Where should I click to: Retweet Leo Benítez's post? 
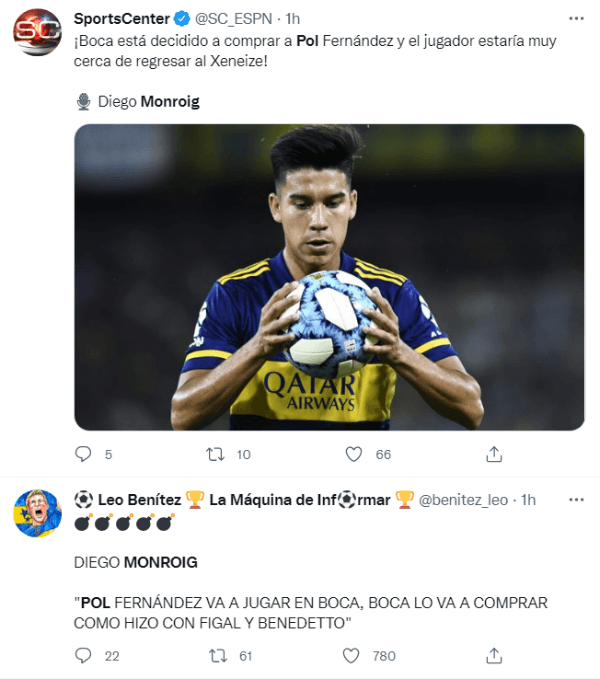(214, 656)
